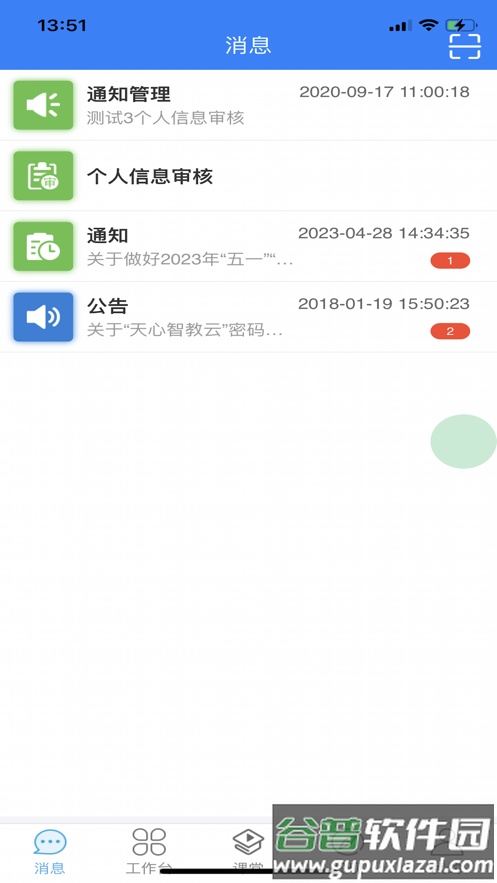Switch to the 消息 tab
This screenshot has width=497, height=883.
(x=50, y=851)
